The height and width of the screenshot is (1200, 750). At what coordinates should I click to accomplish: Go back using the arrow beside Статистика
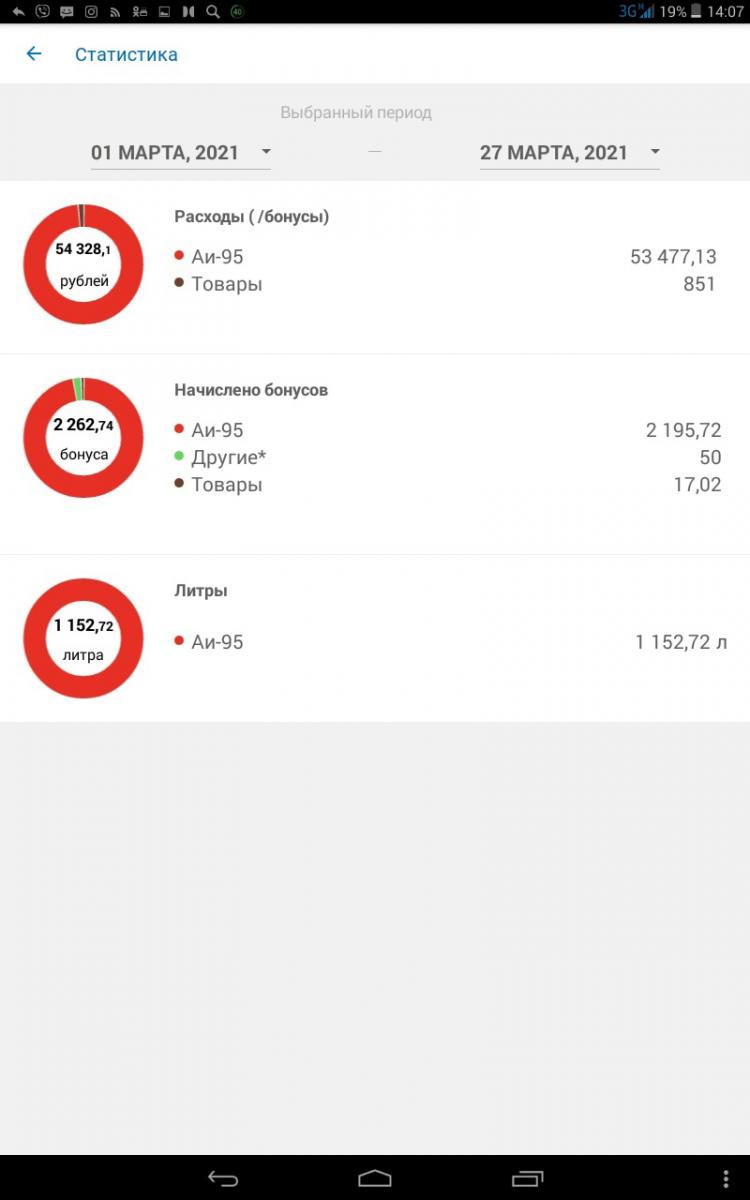click(34, 54)
